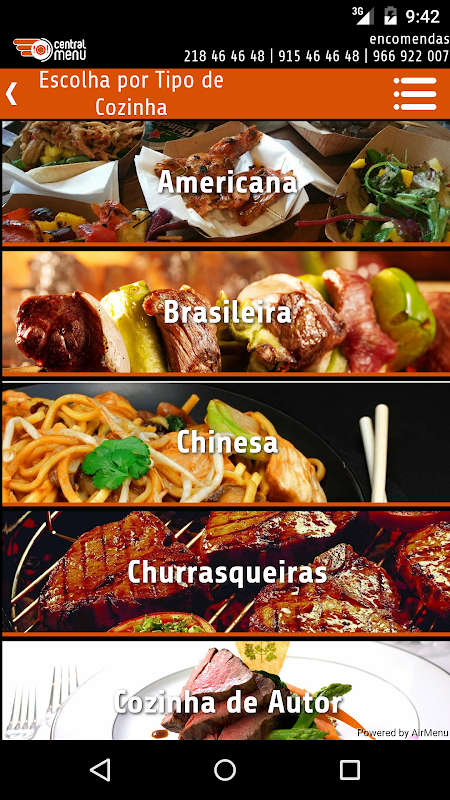The width and height of the screenshot is (450, 800).
Task: Open recent apps from navigation bar
Action: (x=350, y=769)
